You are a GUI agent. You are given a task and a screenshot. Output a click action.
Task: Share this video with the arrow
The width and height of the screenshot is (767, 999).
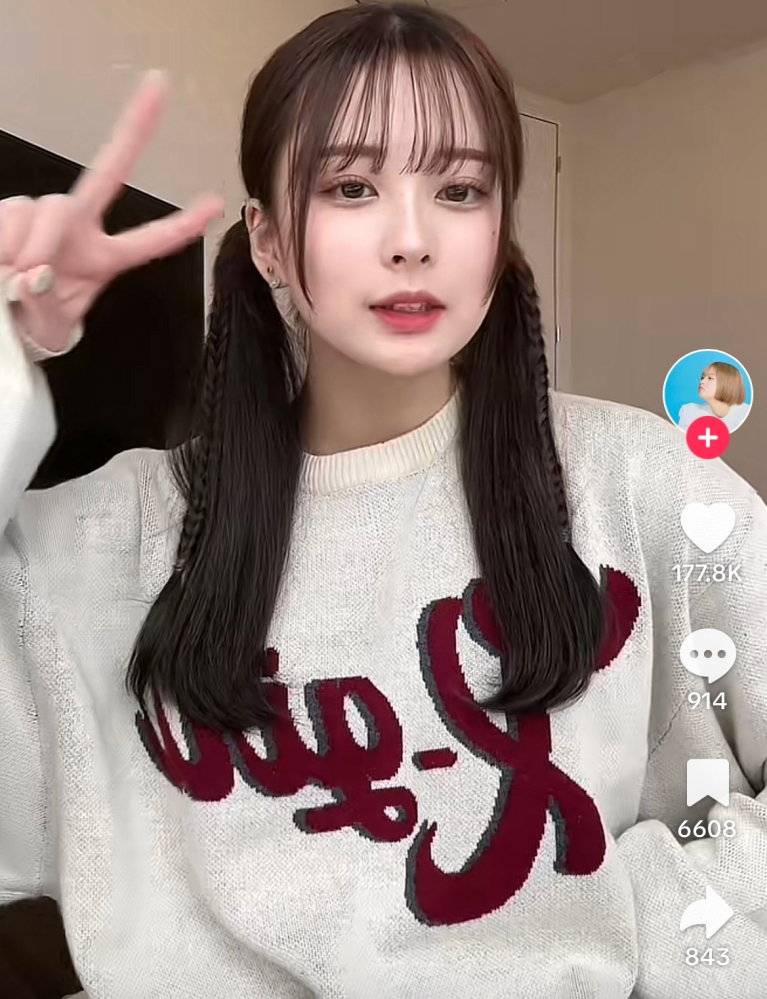tap(707, 912)
